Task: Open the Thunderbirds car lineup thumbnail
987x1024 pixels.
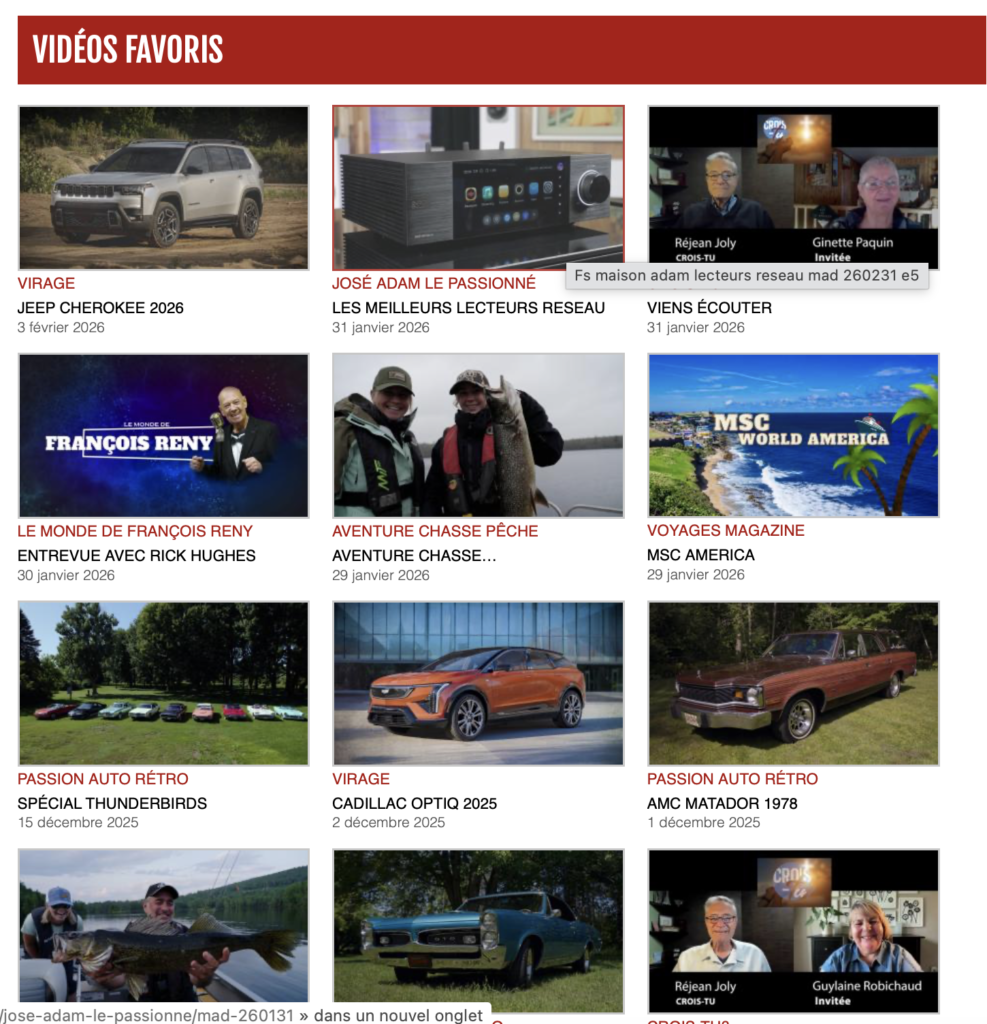Action: [x=163, y=683]
